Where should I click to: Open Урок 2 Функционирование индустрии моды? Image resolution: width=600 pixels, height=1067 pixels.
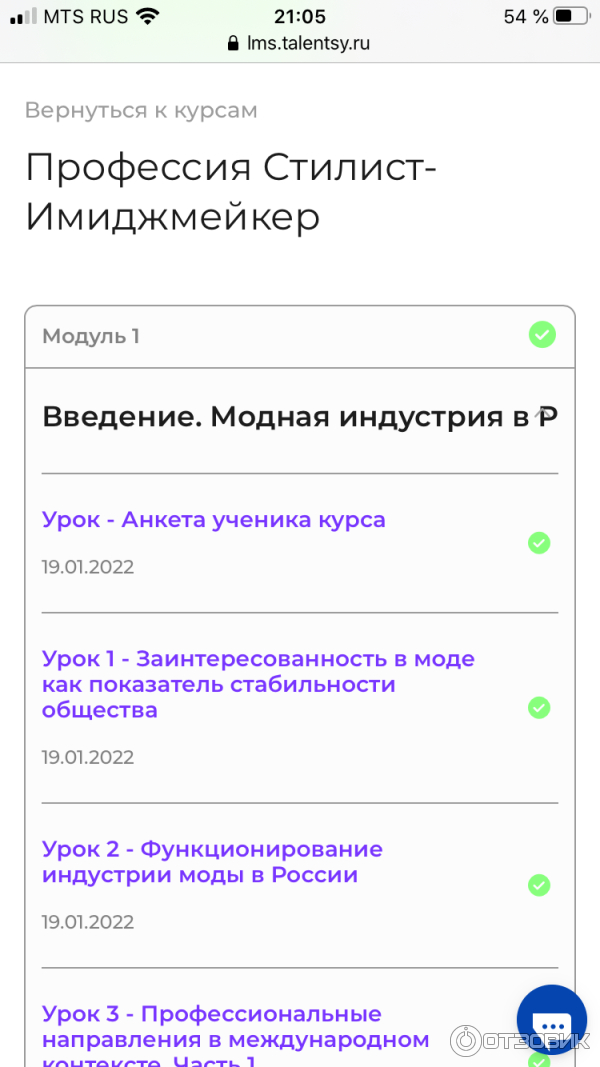tap(212, 862)
